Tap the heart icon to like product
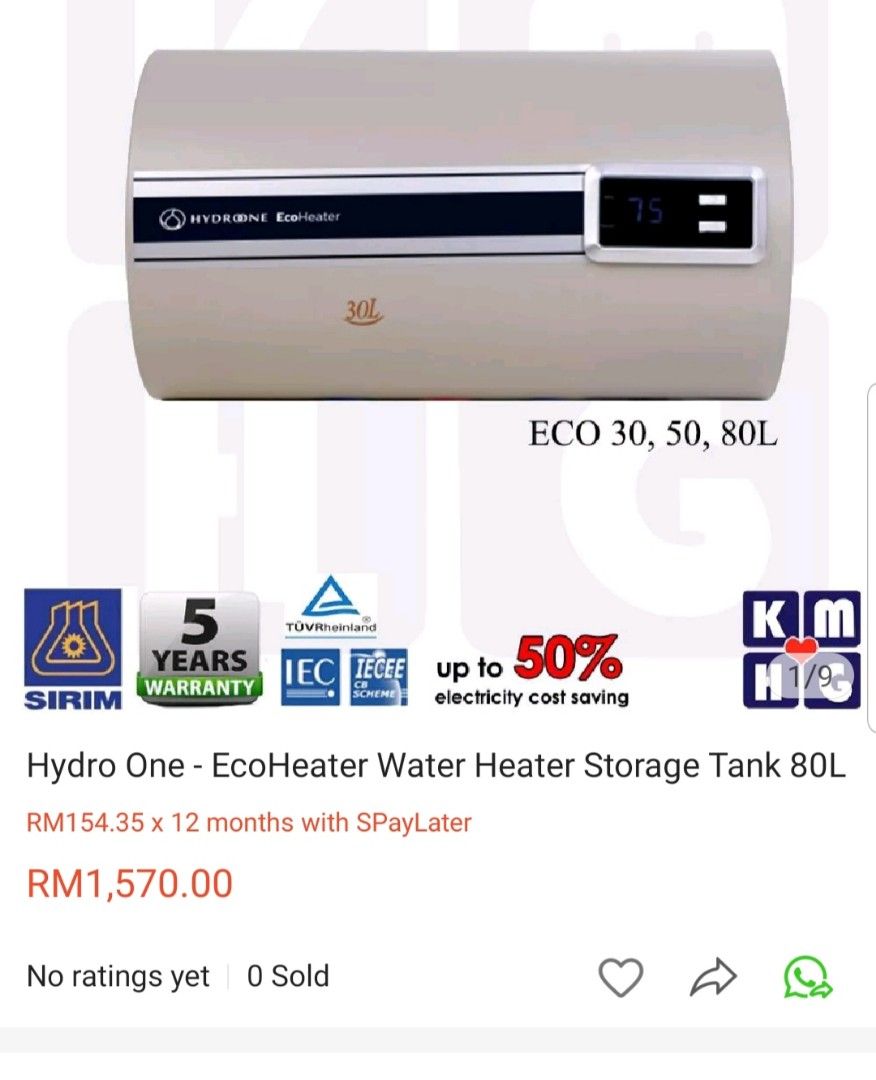The width and height of the screenshot is (876, 1080). click(x=622, y=976)
